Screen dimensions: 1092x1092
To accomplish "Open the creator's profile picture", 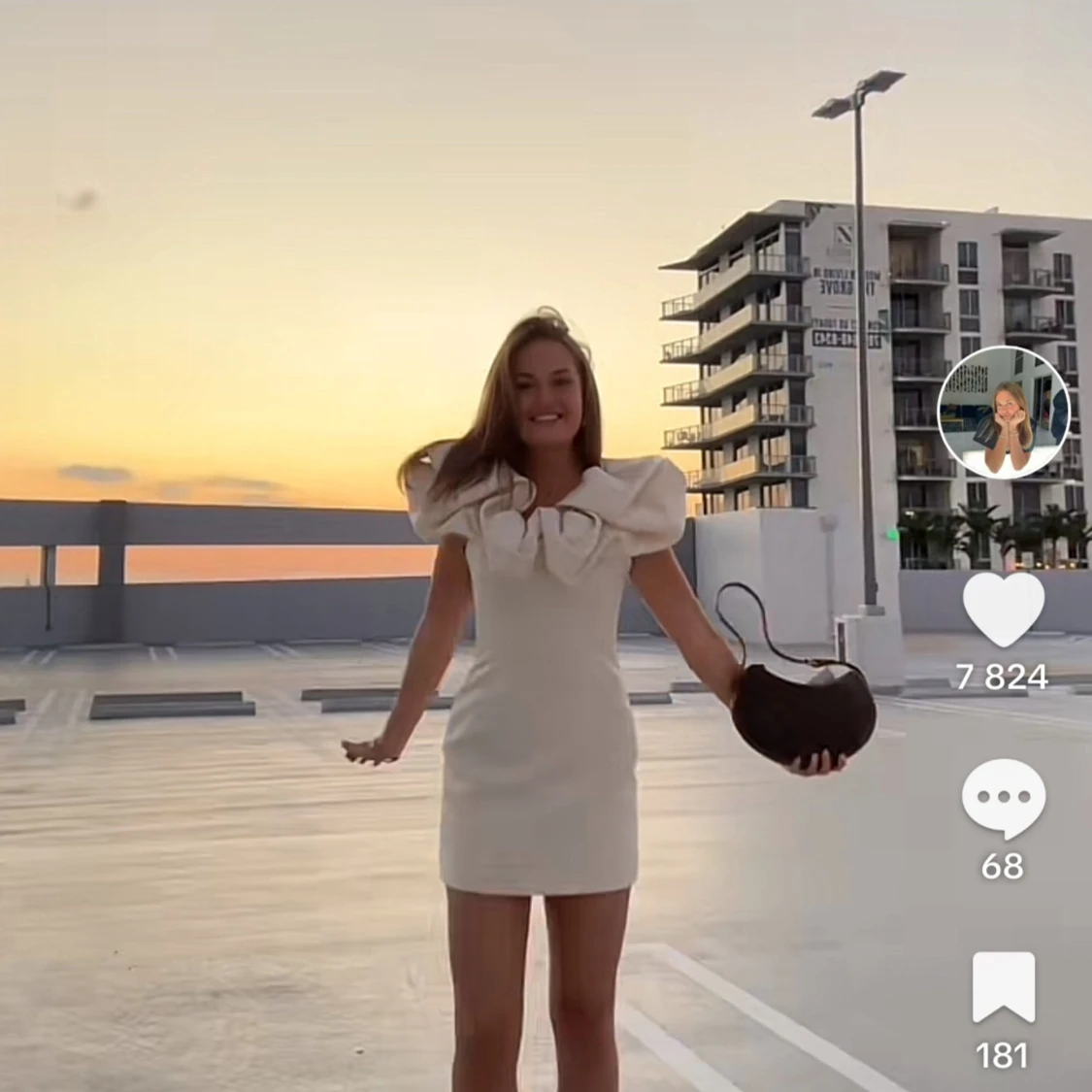I will (x=1004, y=413).
